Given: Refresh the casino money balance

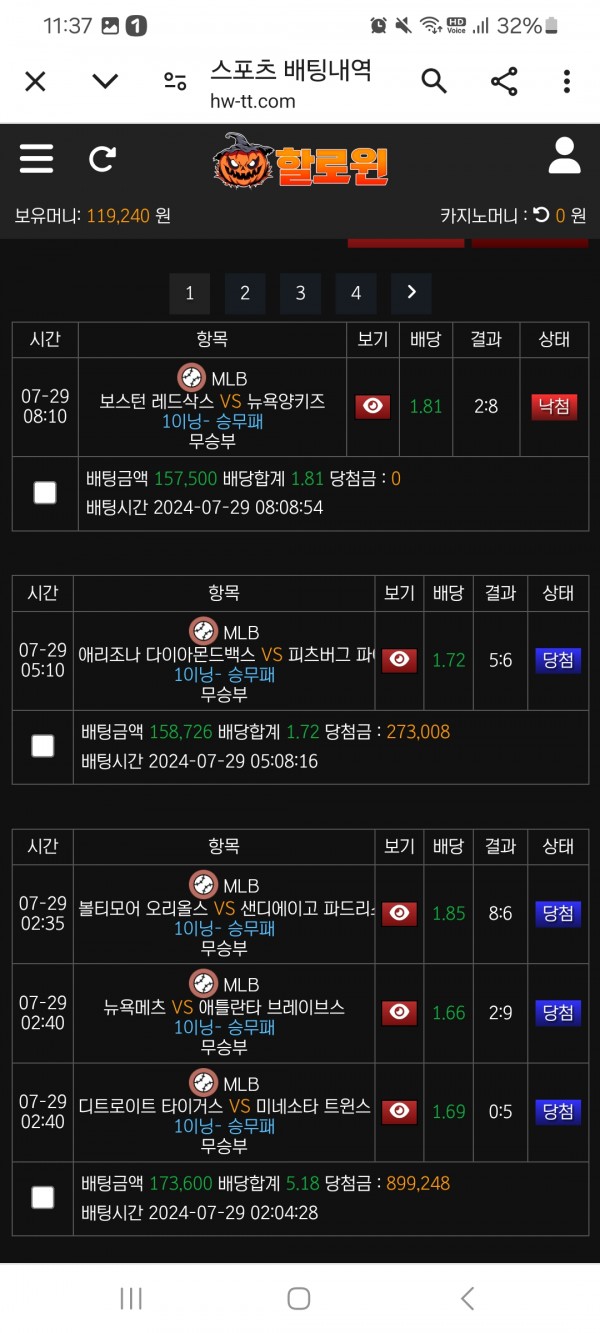Looking at the screenshot, I should pyautogui.click(x=541, y=215).
